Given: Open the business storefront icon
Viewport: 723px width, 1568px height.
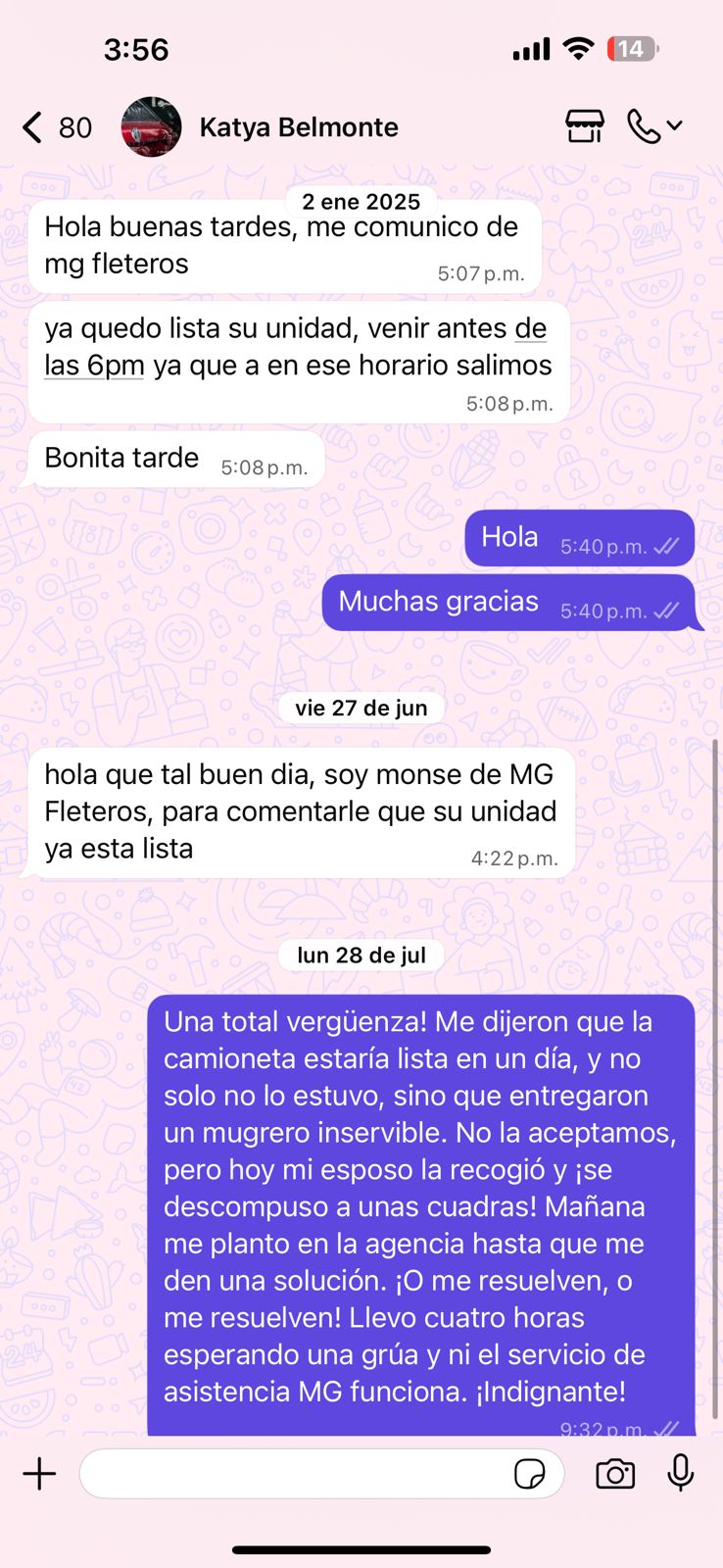Looking at the screenshot, I should coord(585,126).
